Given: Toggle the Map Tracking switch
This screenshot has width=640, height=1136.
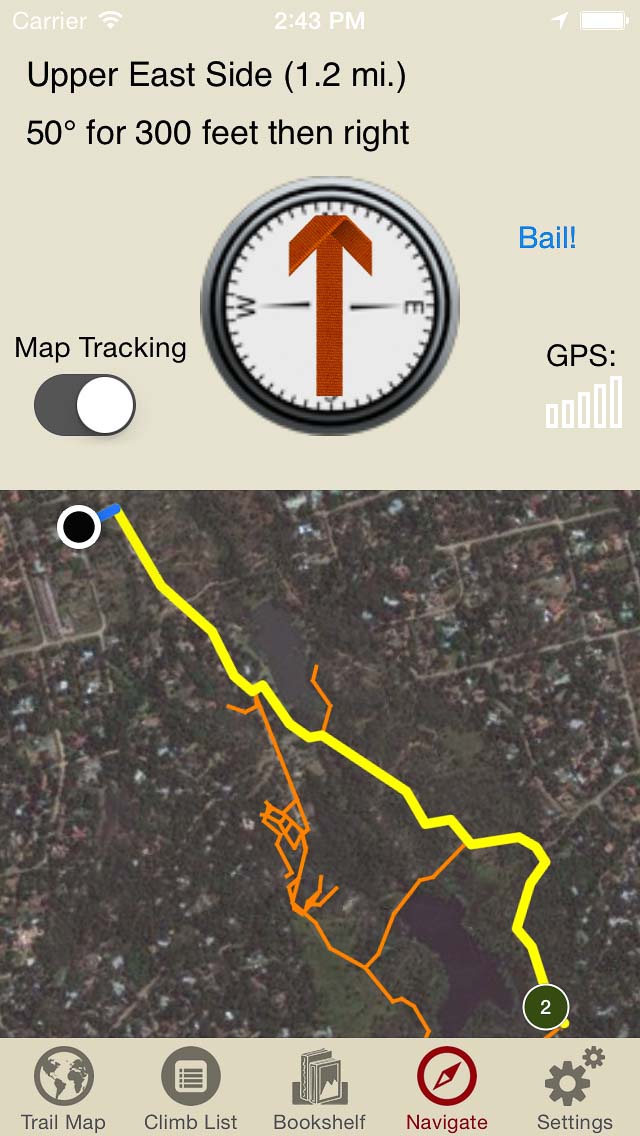Looking at the screenshot, I should pyautogui.click(x=85, y=405).
